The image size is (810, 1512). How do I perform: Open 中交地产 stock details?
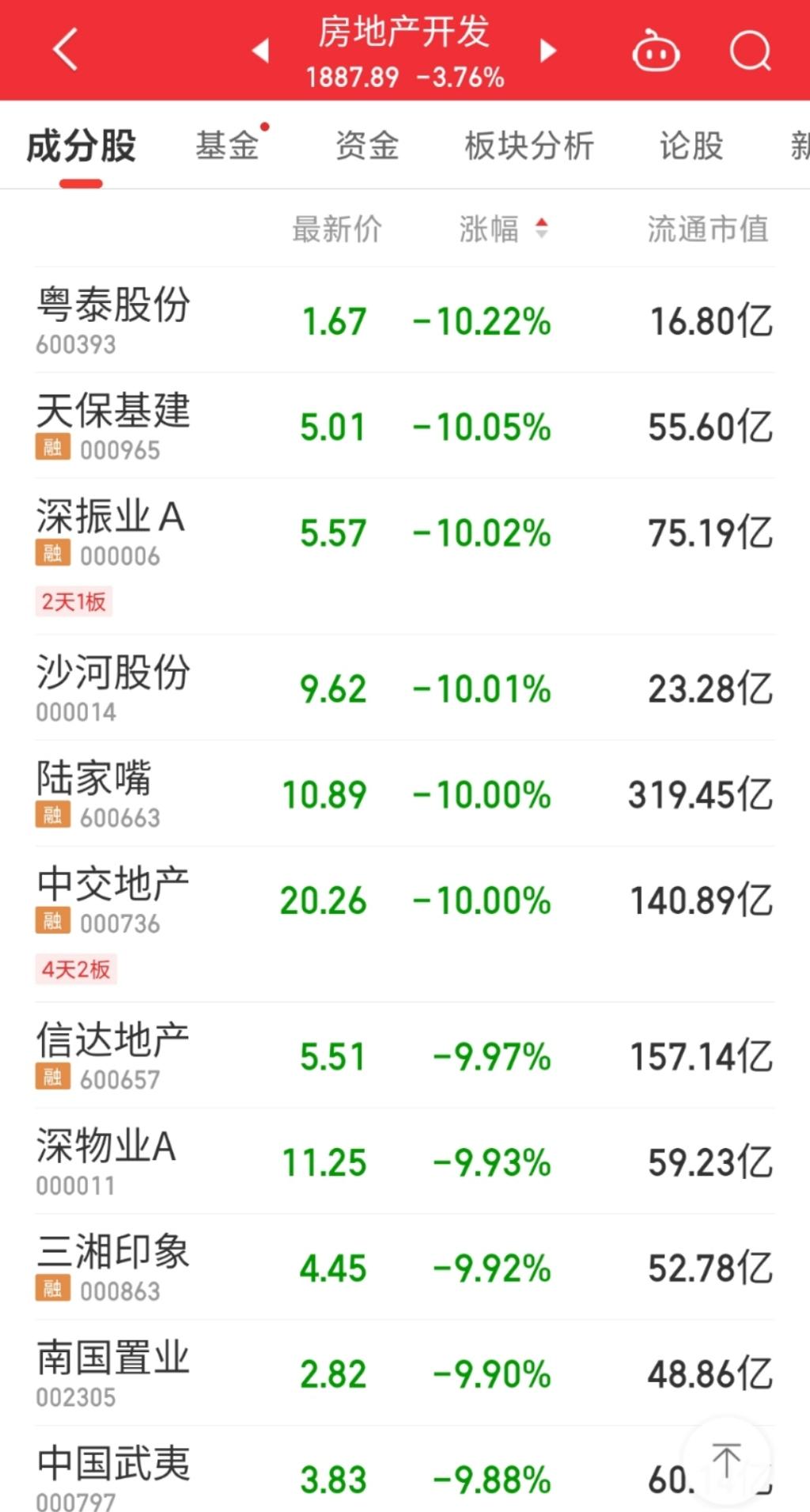tap(405, 924)
